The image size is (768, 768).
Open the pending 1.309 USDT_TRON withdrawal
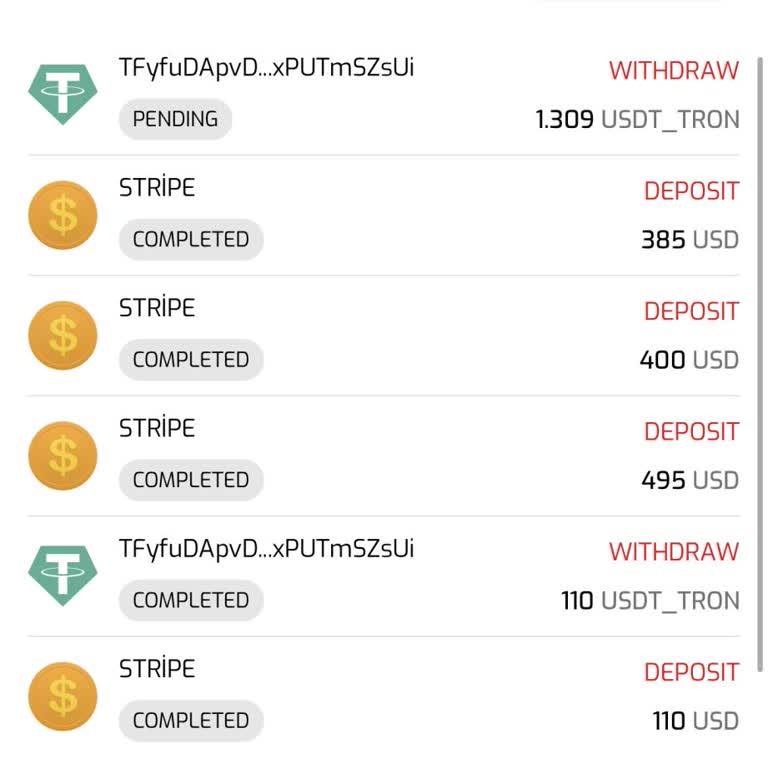(x=384, y=95)
